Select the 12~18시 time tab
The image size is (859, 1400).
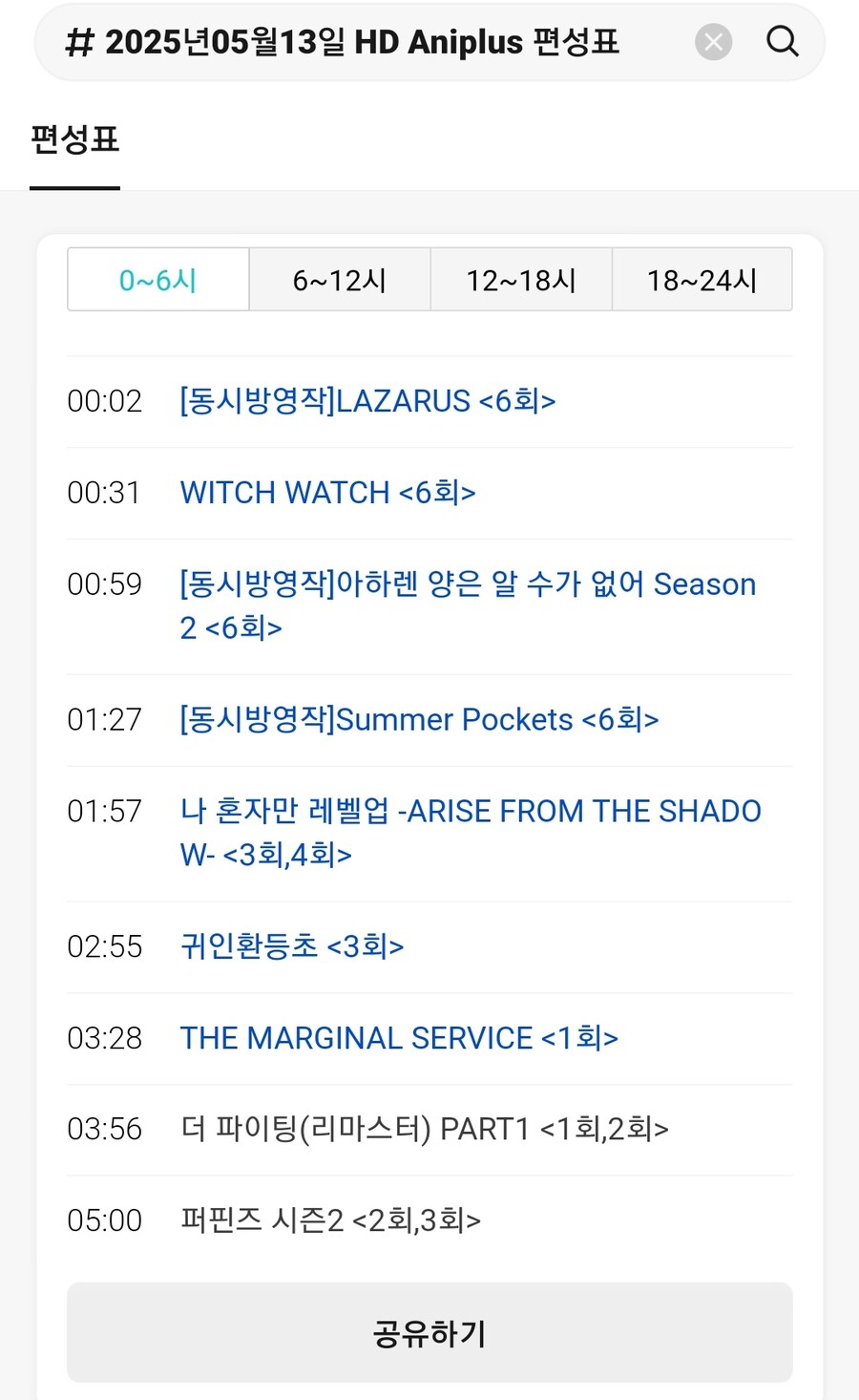point(520,279)
